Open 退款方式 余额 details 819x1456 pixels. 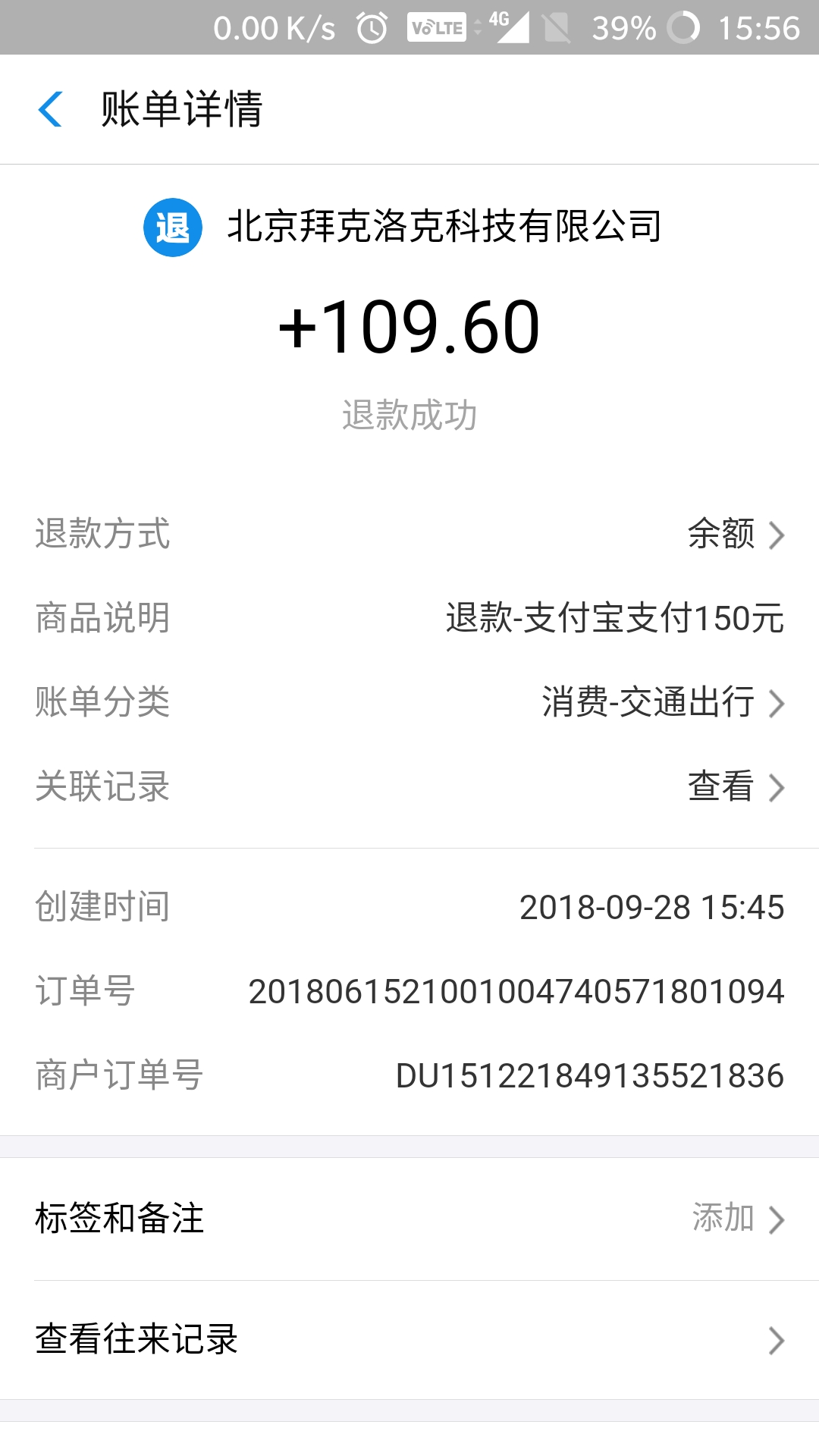pos(734,534)
